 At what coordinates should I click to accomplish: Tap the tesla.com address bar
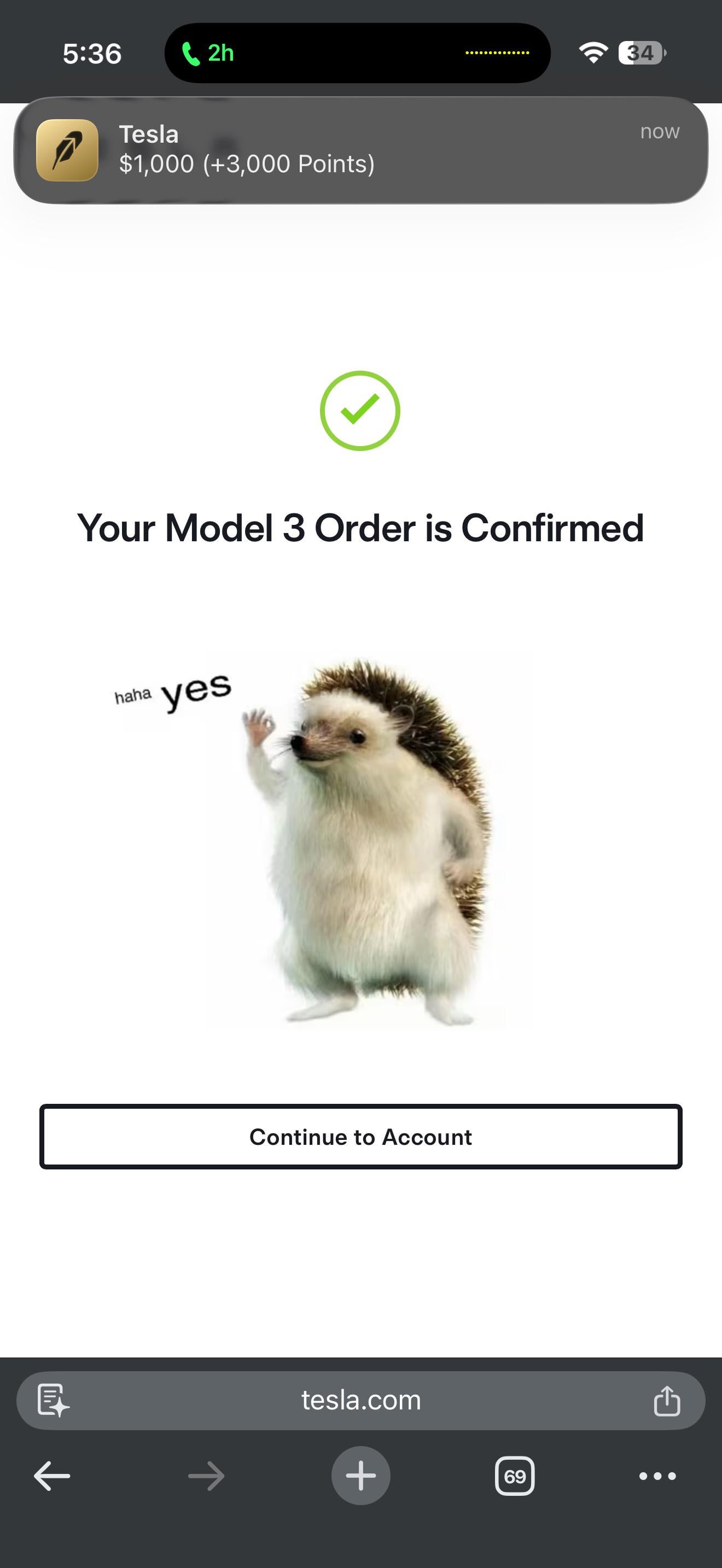tap(360, 1401)
